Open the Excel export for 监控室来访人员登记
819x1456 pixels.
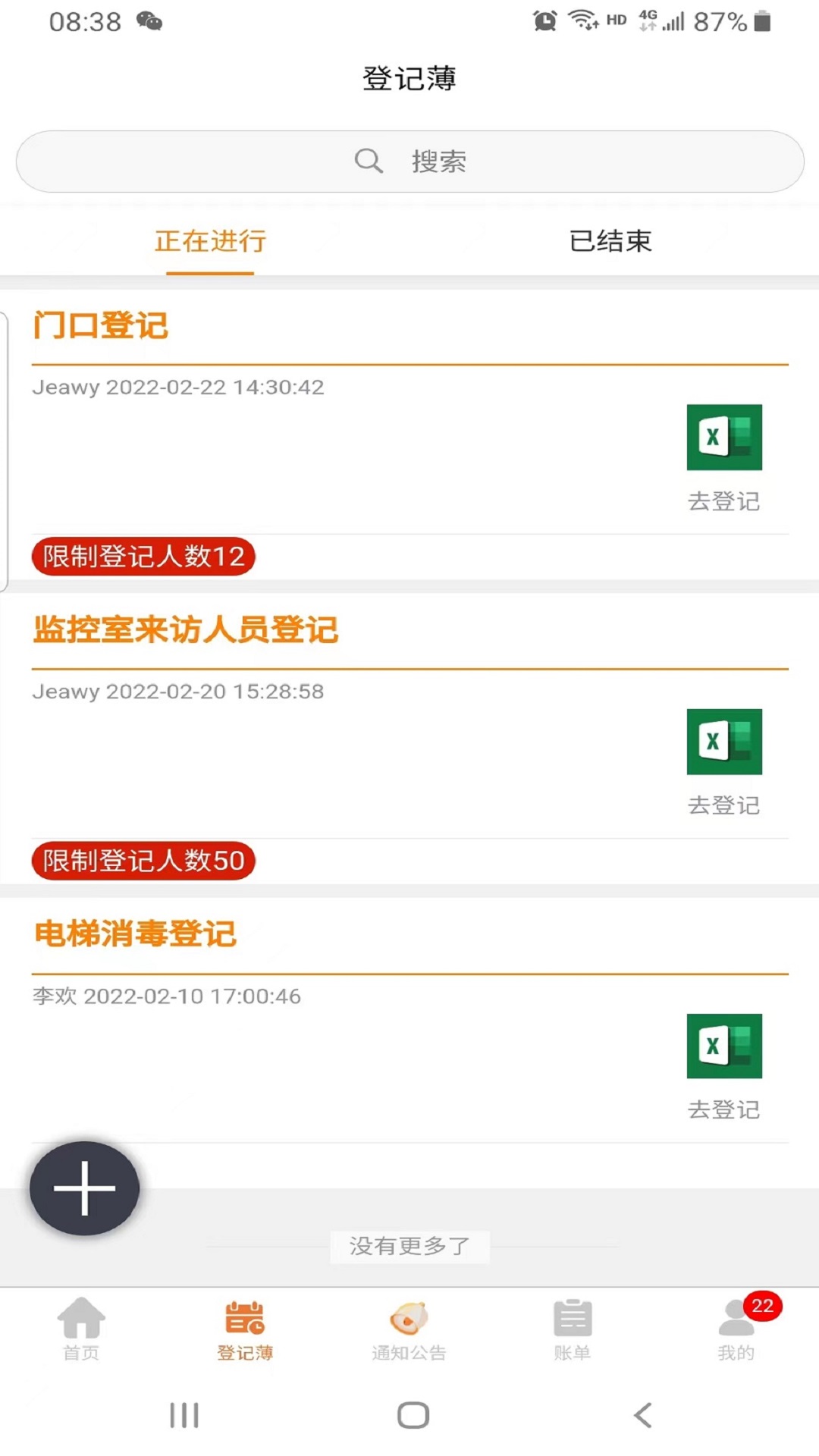pyautogui.click(x=723, y=743)
